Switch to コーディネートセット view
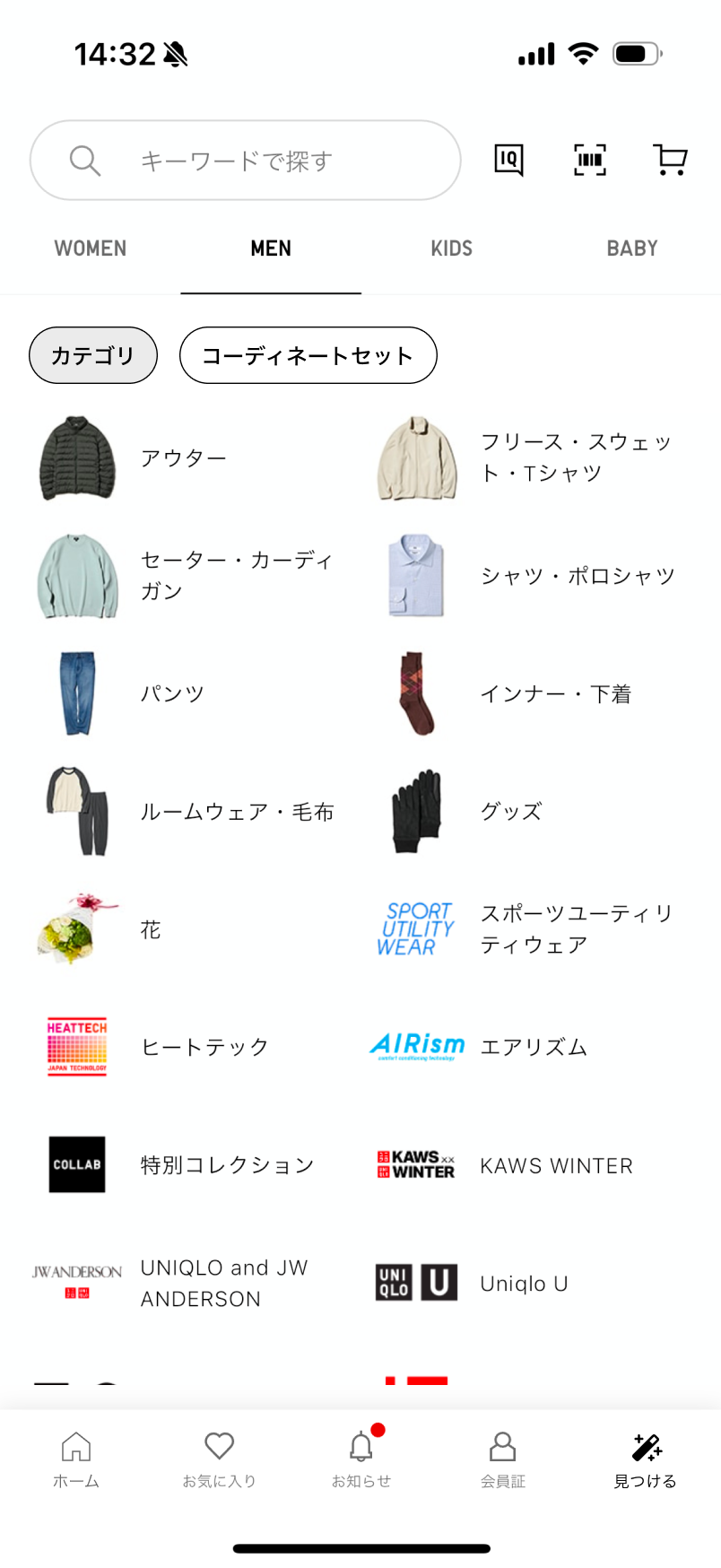The image size is (721, 1568). pos(308,355)
